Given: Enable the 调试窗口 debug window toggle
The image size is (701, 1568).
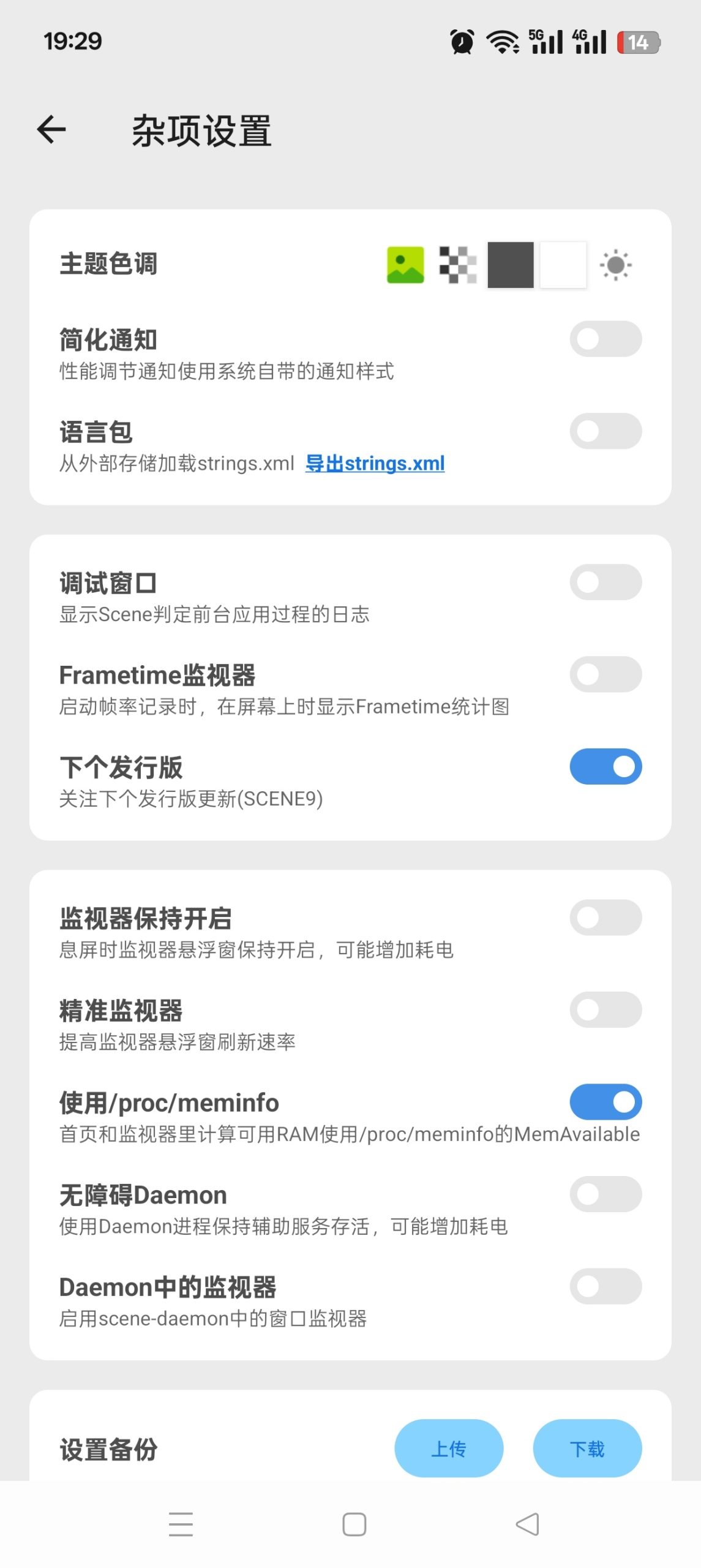Looking at the screenshot, I should [605, 583].
